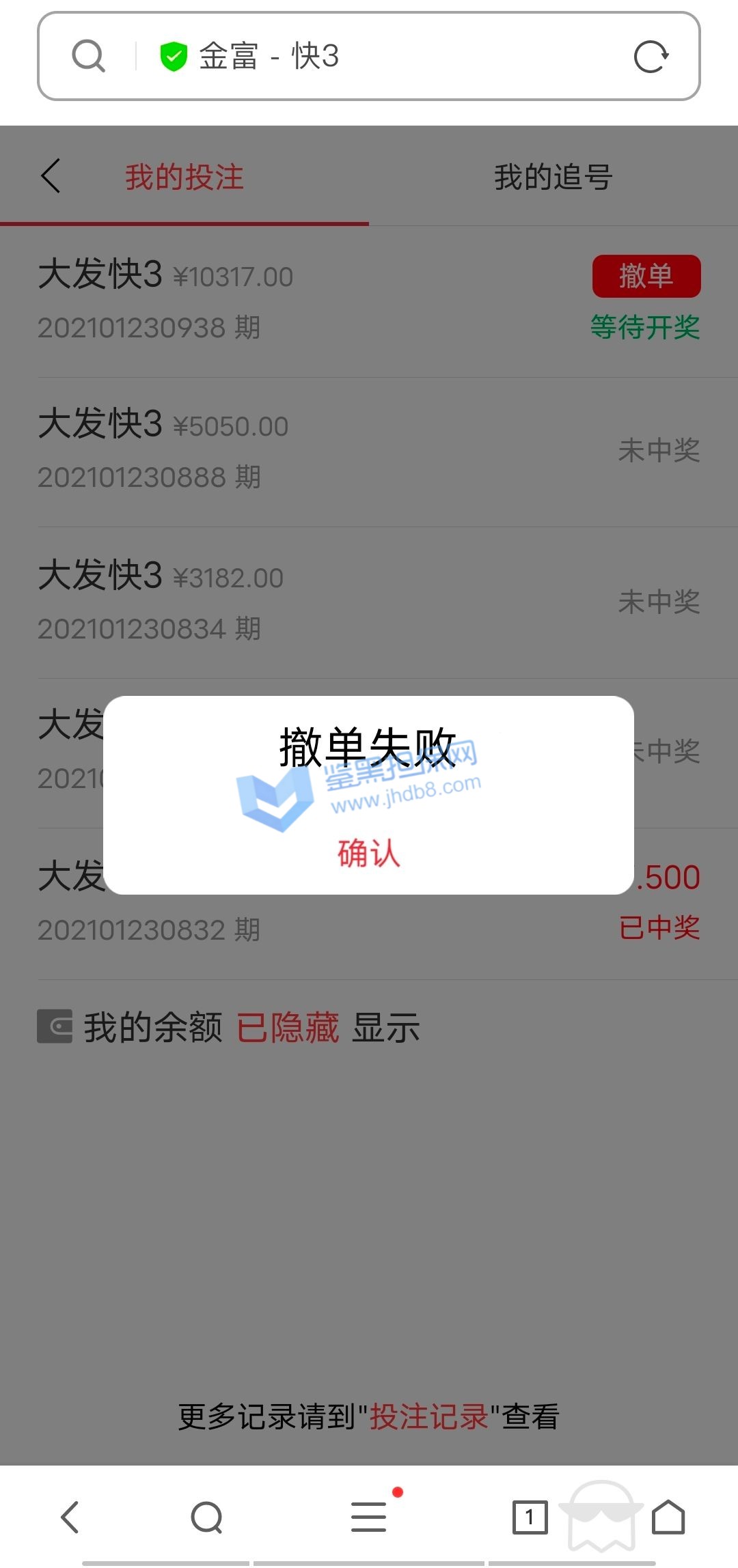Image resolution: width=738 pixels, height=1568 pixels.
Task: Tap the 撤单 button for period 202101230938
Action: point(646,276)
